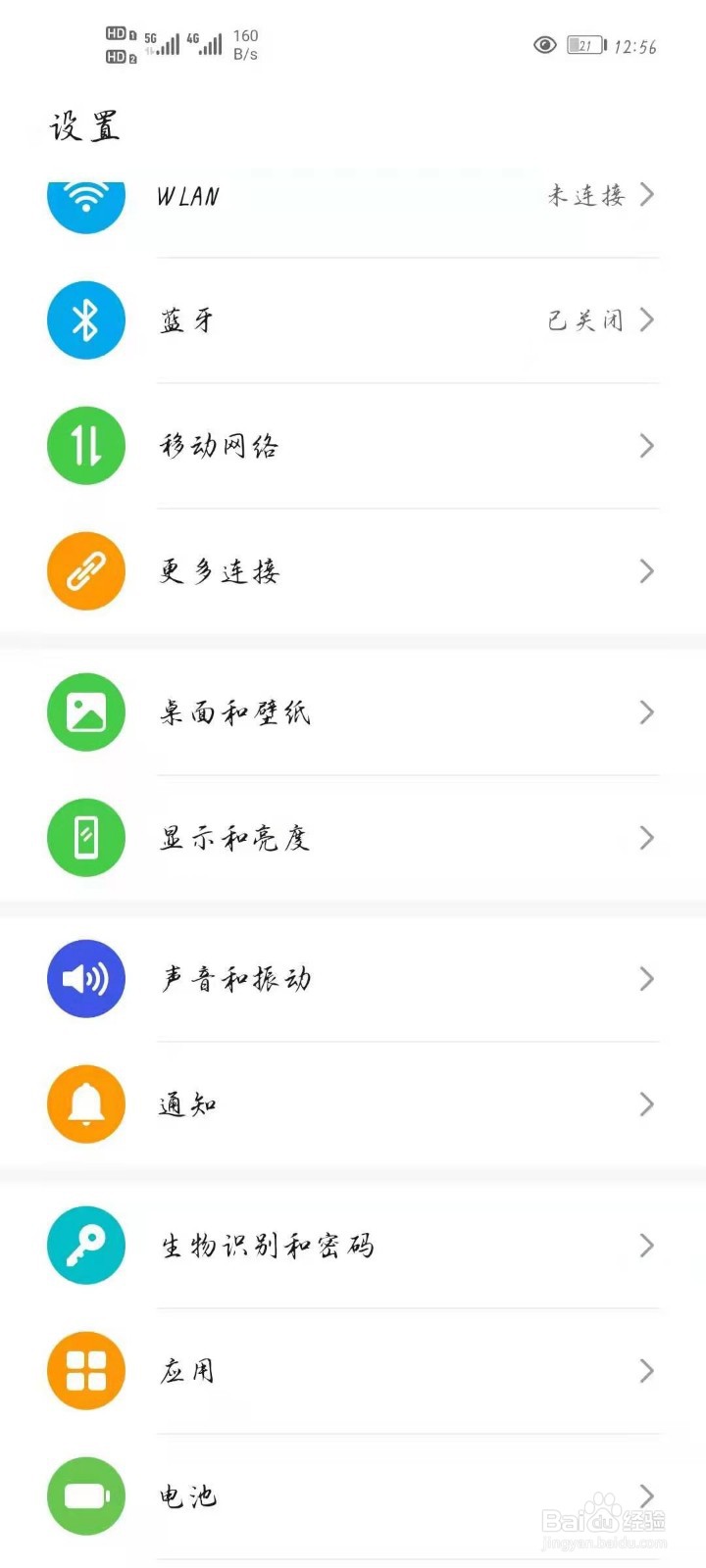Expand the 蓝牙 entry showing 已关闭
The height and width of the screenshot is (1568, 706).
coord(392,320)
